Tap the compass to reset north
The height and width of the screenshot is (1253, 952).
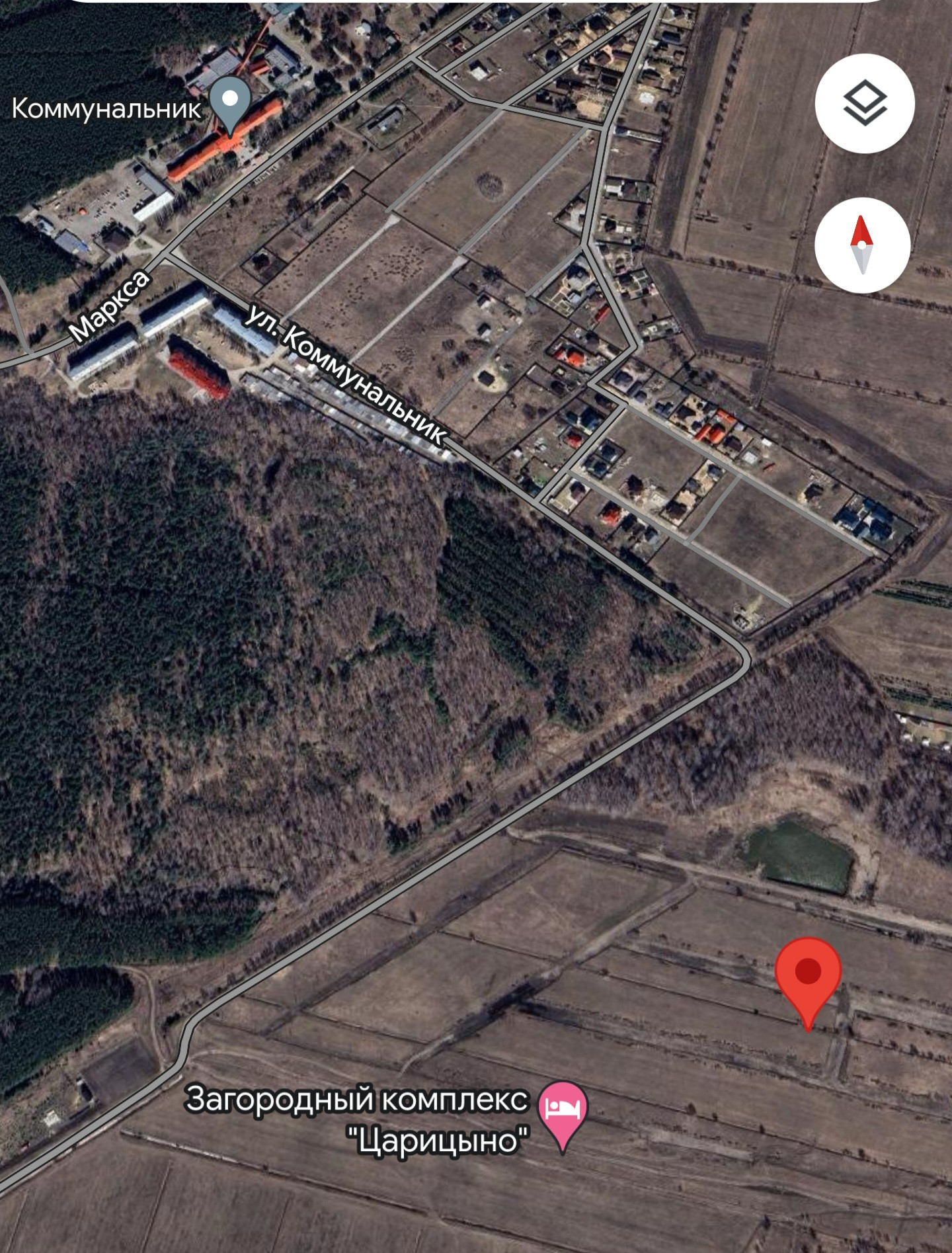862,245
